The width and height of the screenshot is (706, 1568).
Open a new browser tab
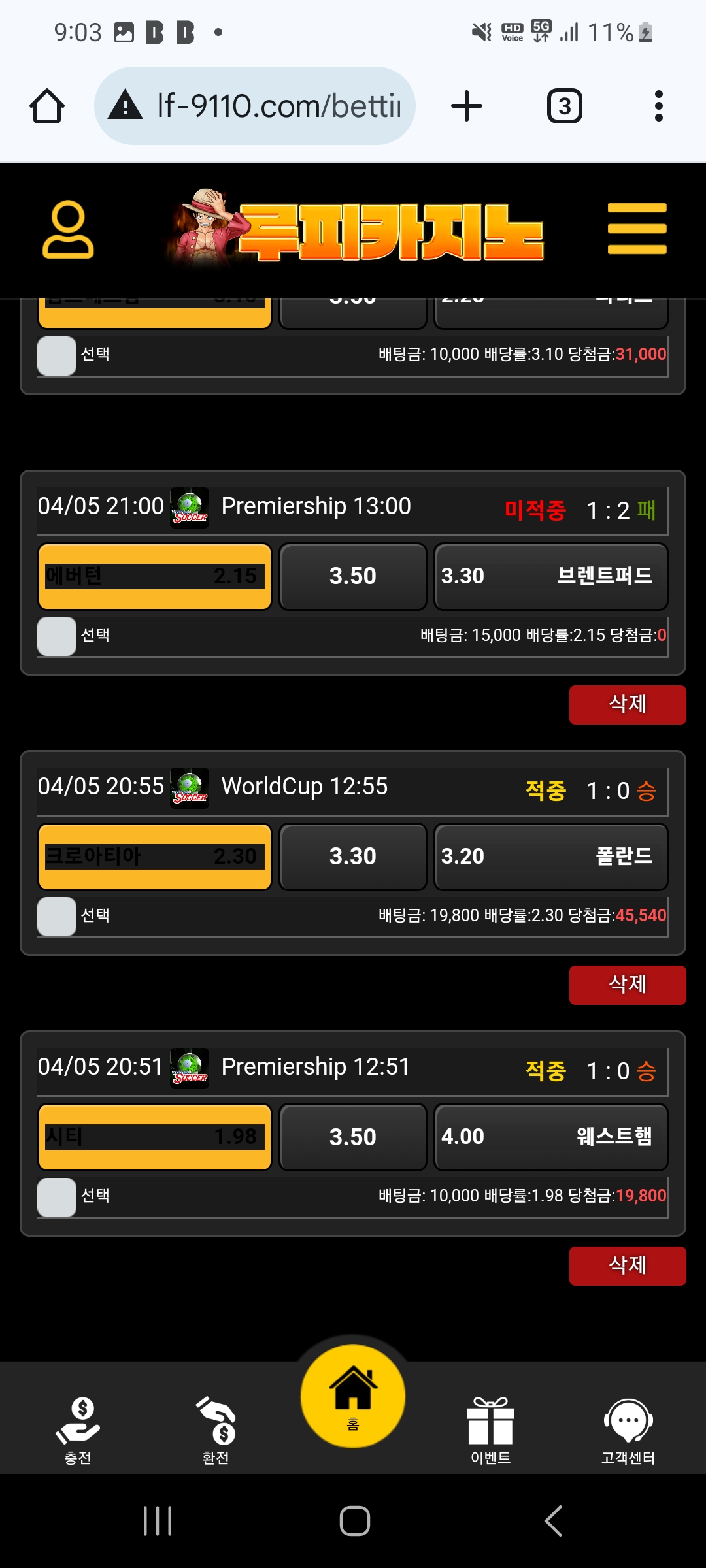pos(467,106)
